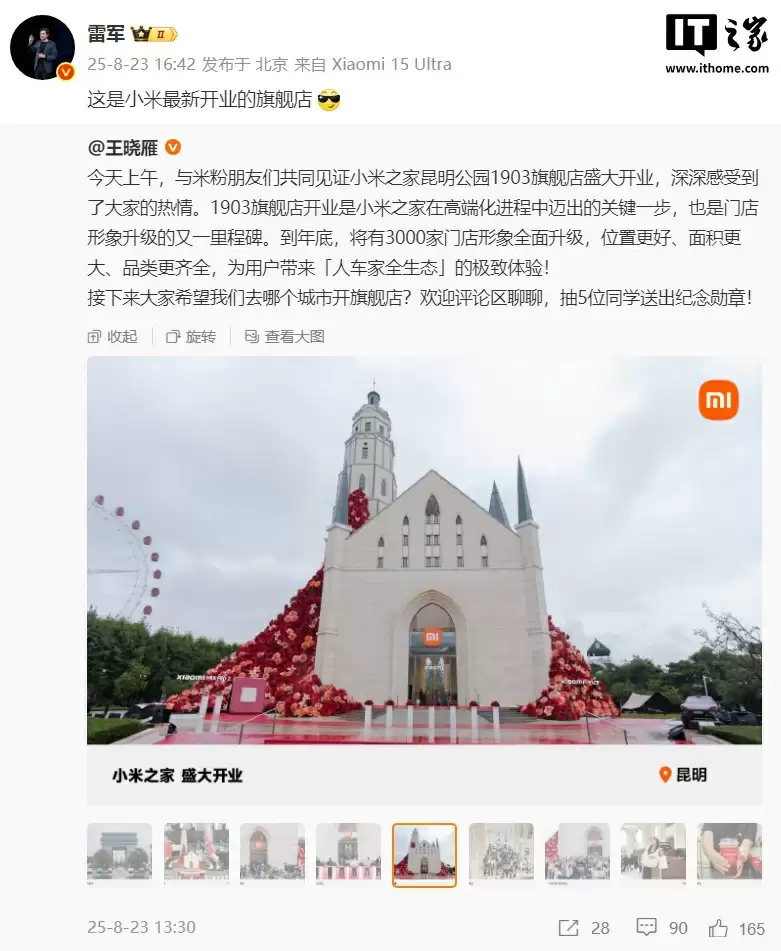Repost the post with 28 shares

[x=584, y=928]
